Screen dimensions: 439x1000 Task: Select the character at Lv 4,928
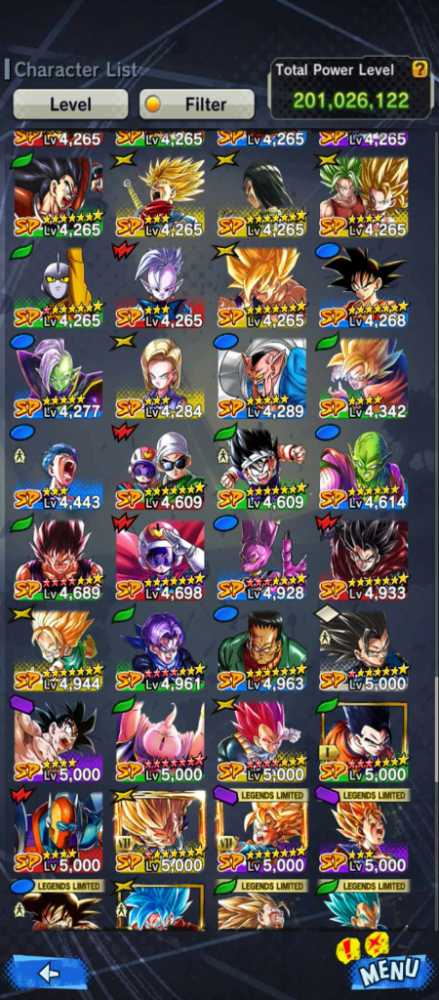tap(262, 559)
